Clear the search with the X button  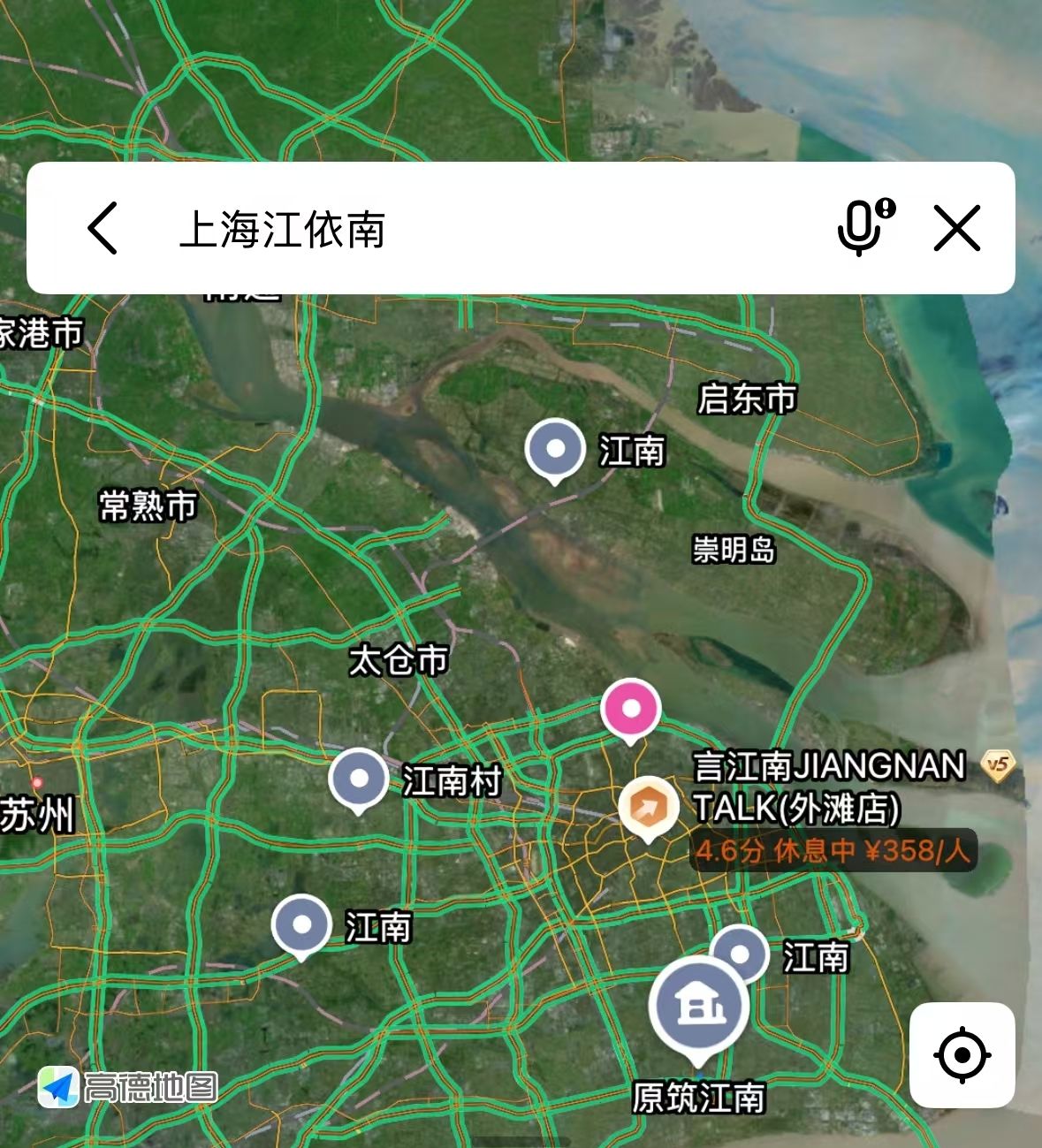coord(956,228)
